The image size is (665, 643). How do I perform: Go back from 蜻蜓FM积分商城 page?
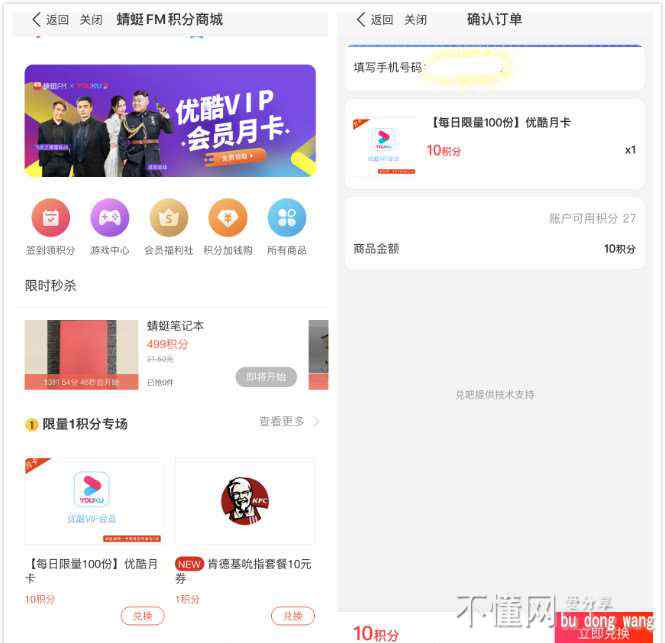coord(49,20)
